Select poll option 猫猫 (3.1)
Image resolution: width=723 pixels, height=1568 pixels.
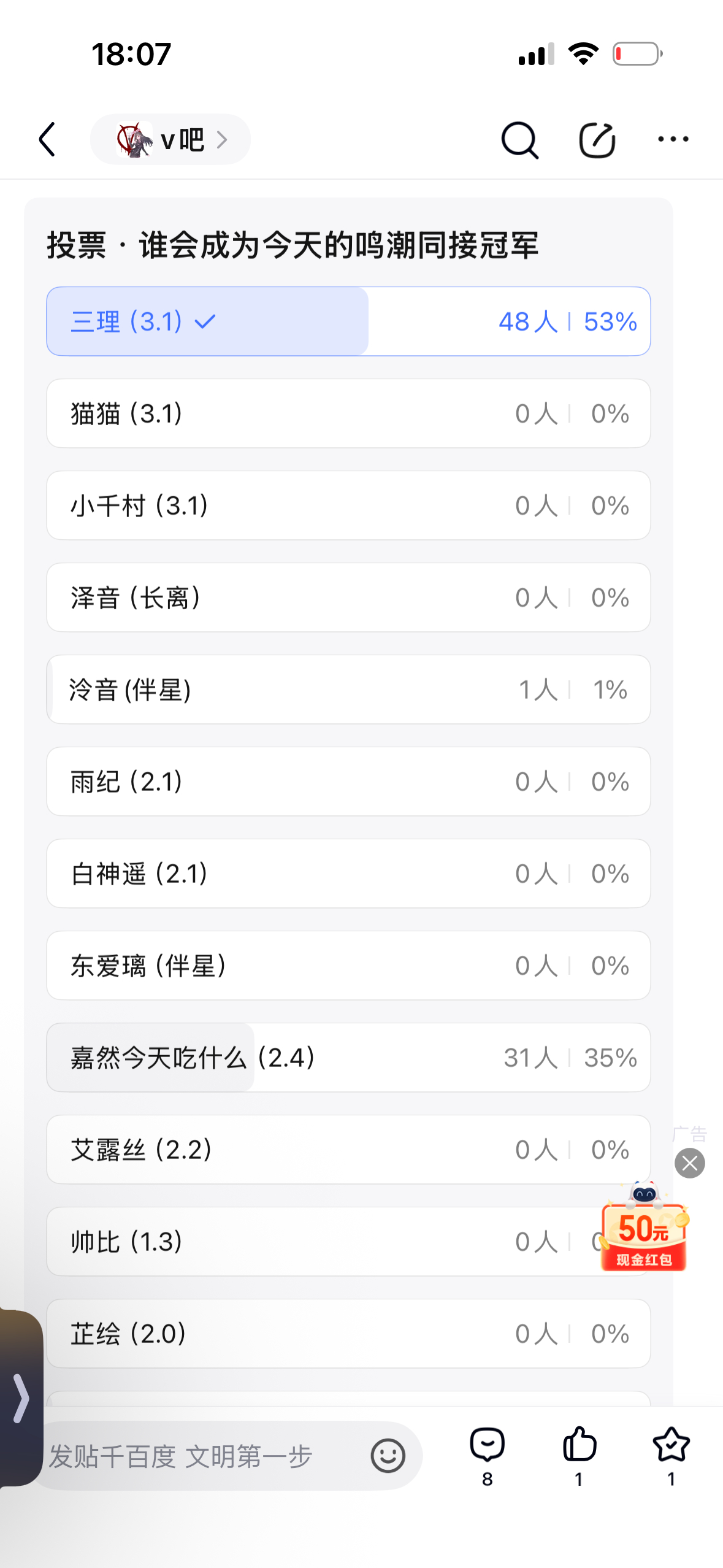point(348,413)
